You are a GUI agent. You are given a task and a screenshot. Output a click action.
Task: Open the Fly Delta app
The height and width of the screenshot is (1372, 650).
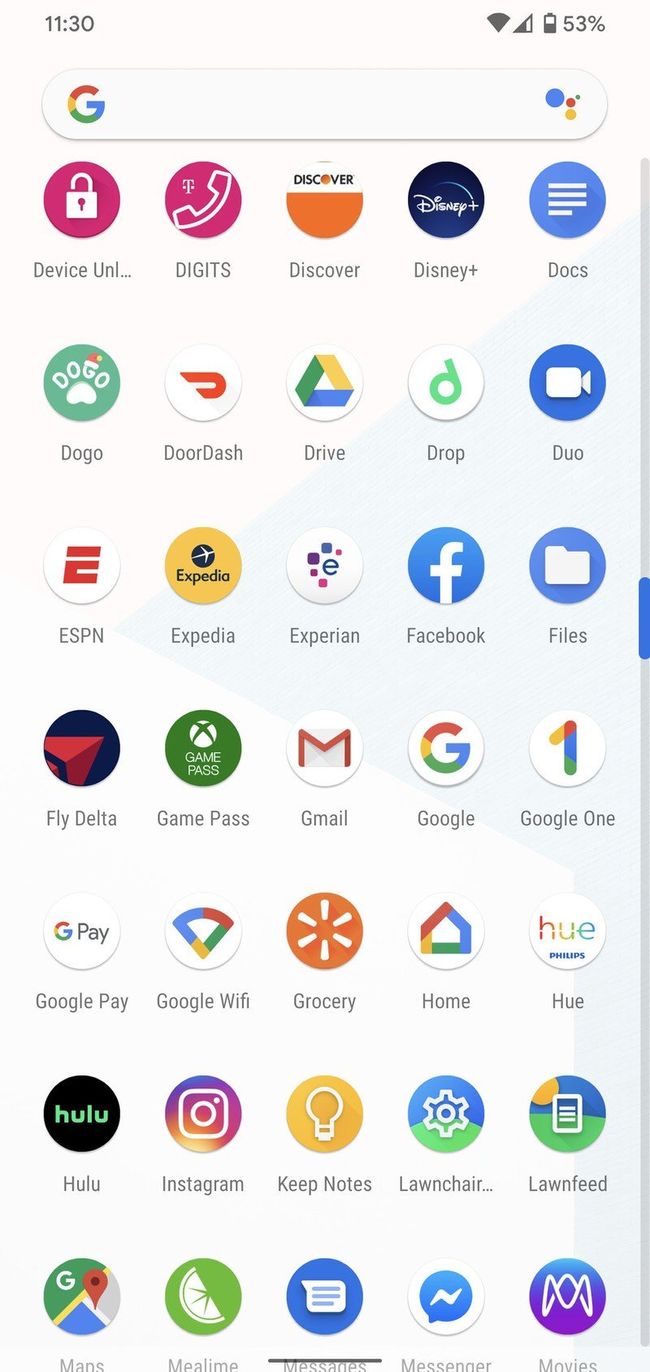point(82,749)
